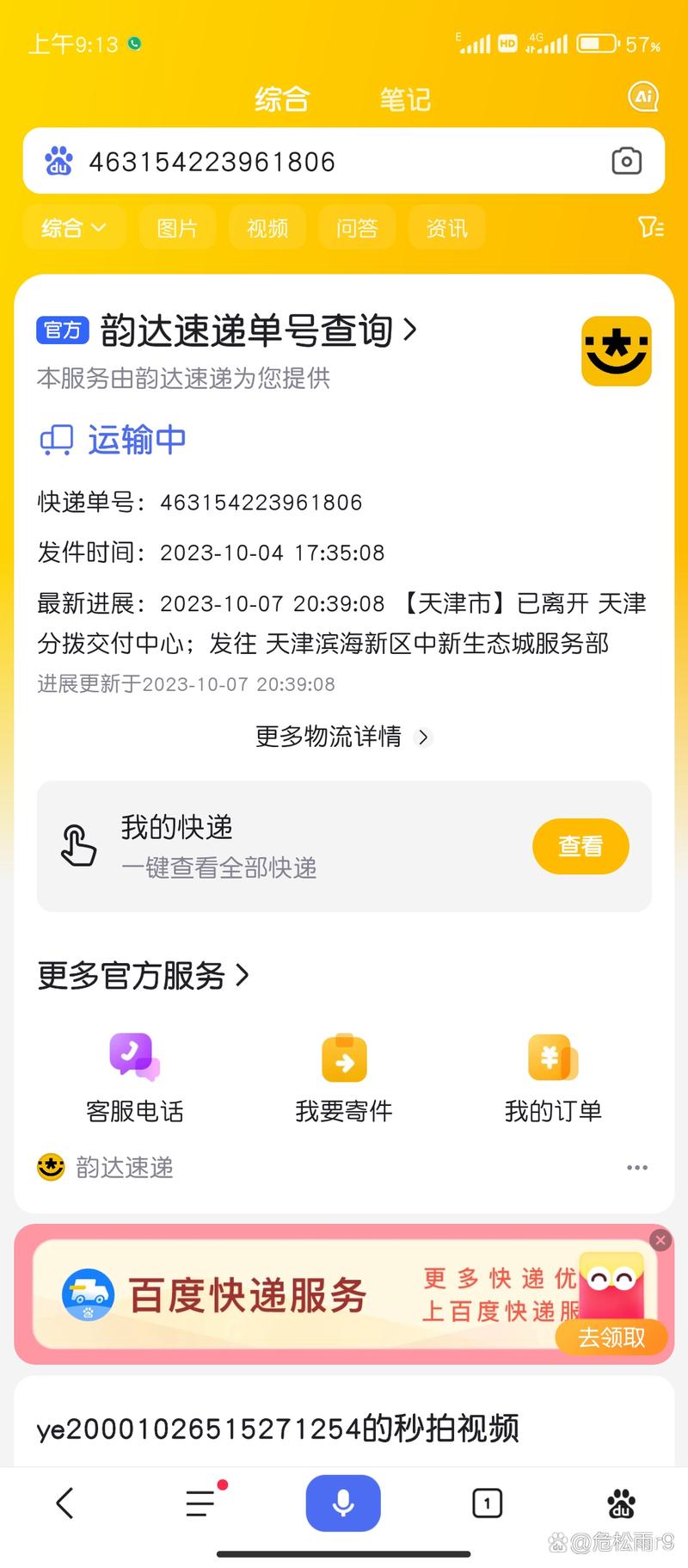The image size is (688, 1568).
Task: Tap the 查看 view button for 我的快递
Action: [580, 846]
